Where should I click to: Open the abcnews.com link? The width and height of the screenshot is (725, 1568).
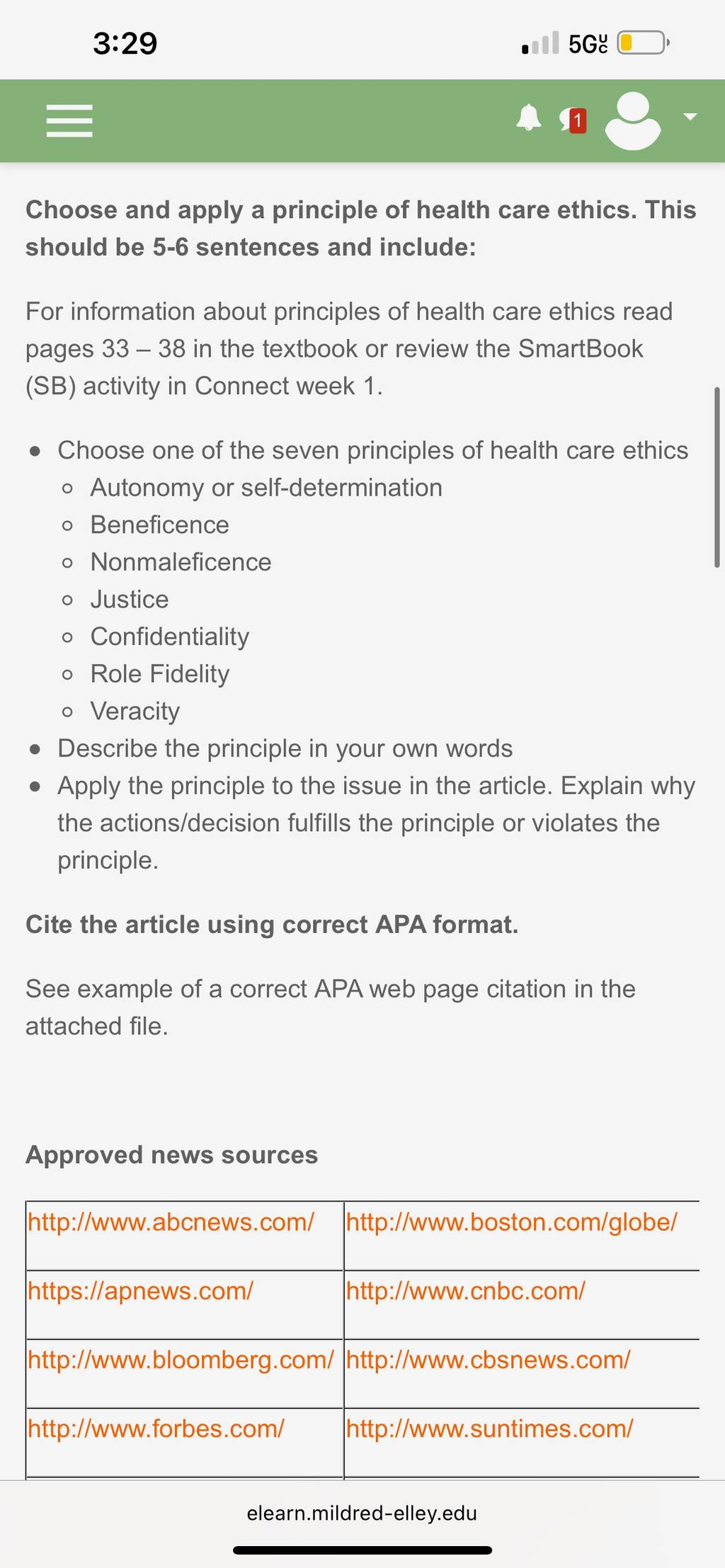click(171, 1223)
